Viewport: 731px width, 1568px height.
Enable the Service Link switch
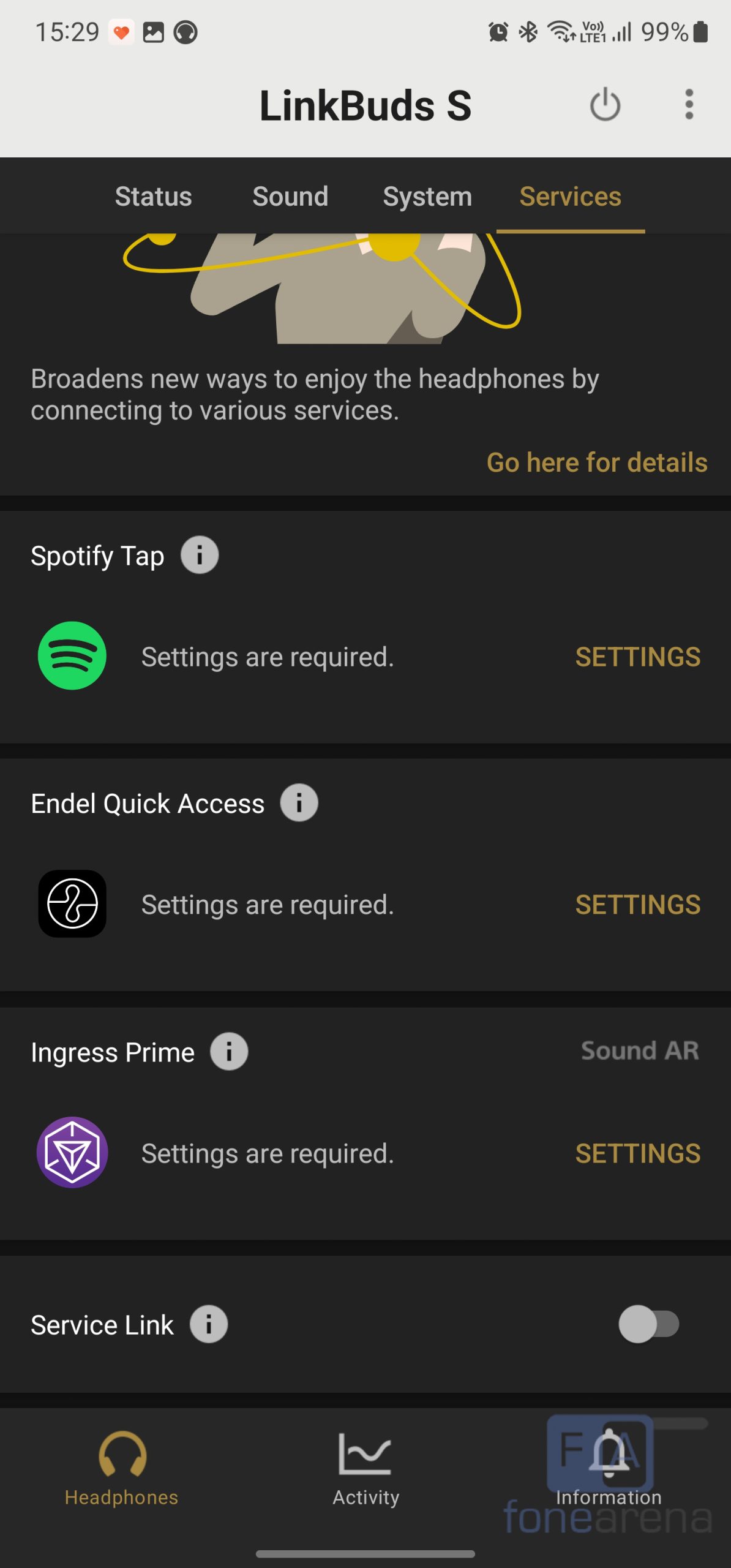pos(648,1324)
